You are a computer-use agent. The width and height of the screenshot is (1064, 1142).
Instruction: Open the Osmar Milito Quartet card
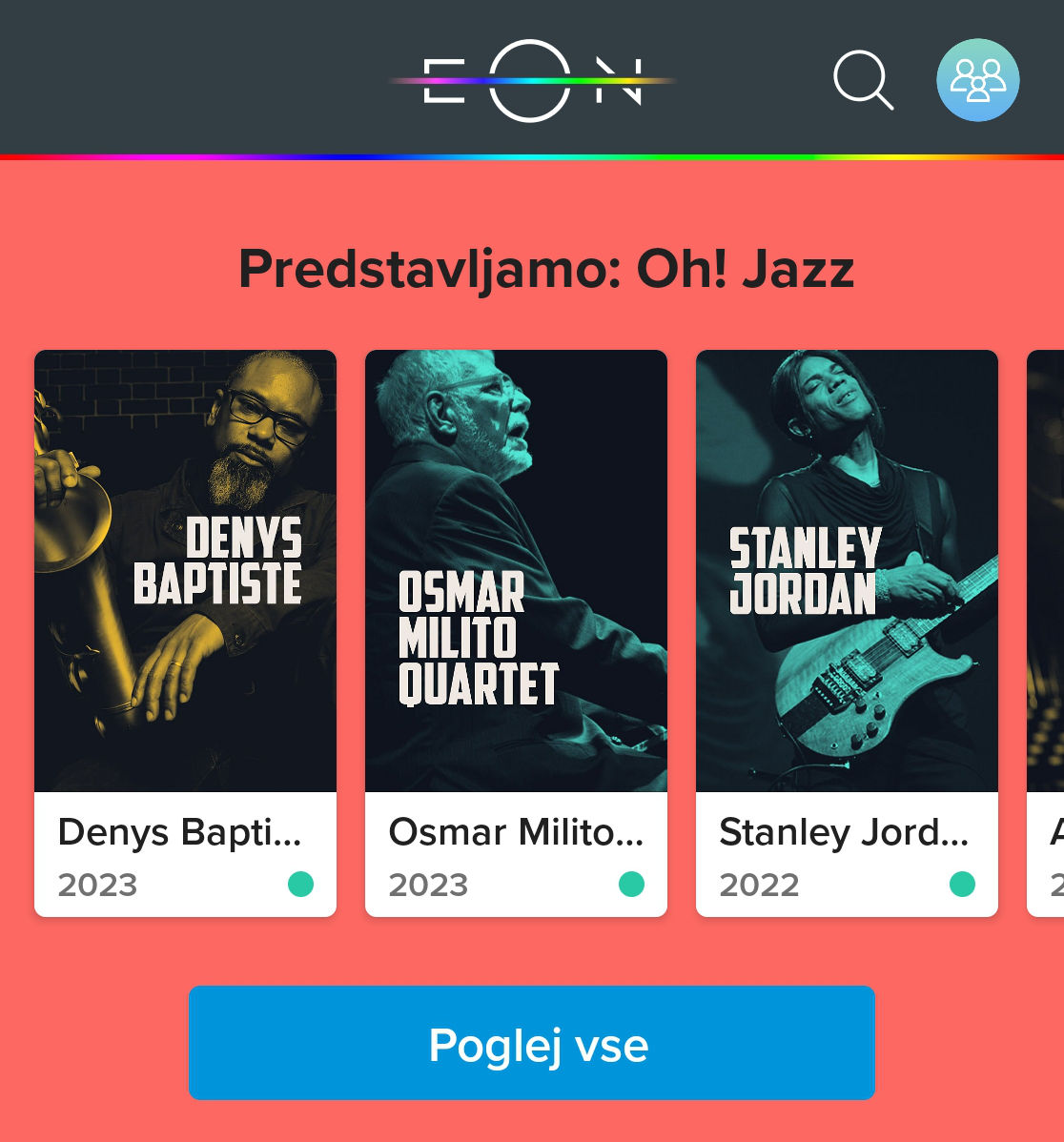click(516, 632)
